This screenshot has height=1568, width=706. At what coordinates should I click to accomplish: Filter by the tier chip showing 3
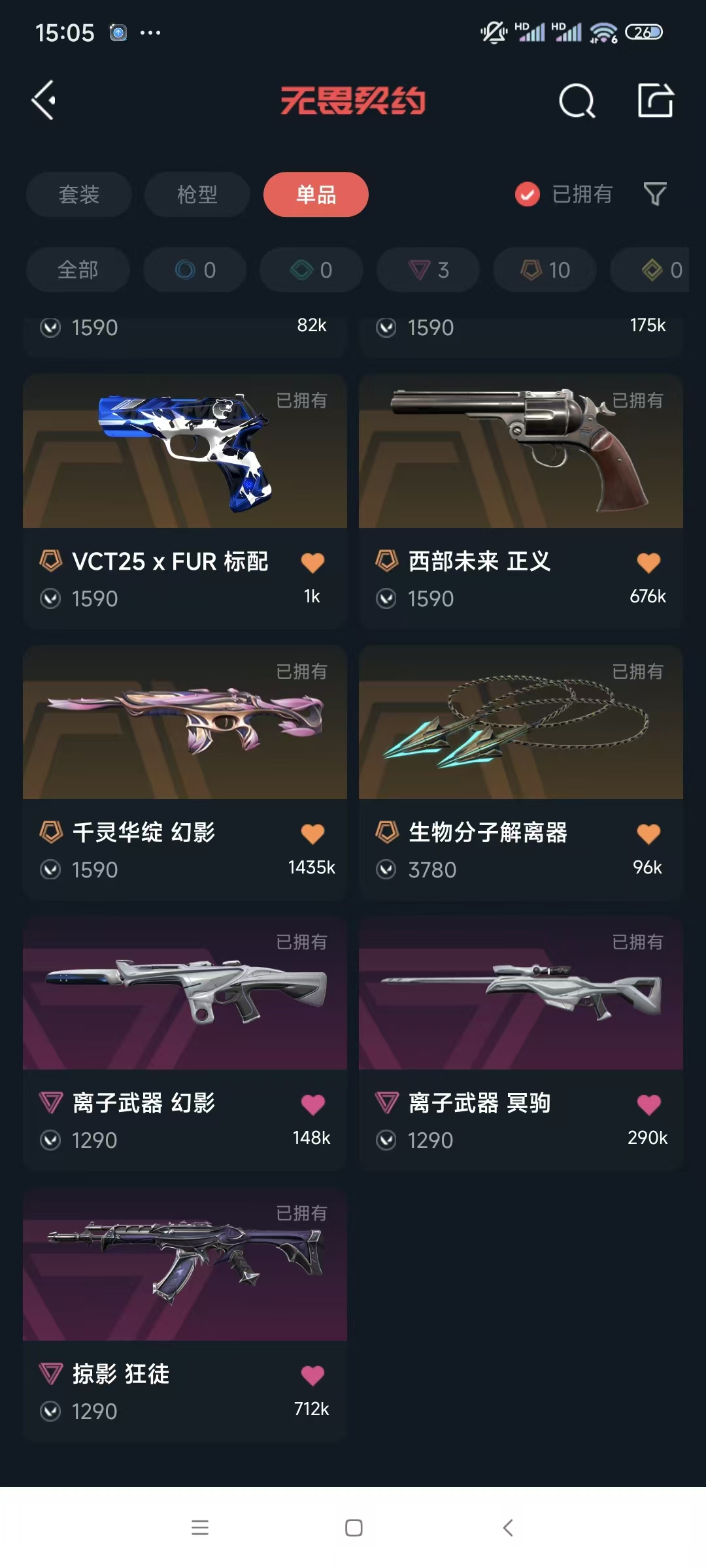pyautogui.click(x=428, y=270)
